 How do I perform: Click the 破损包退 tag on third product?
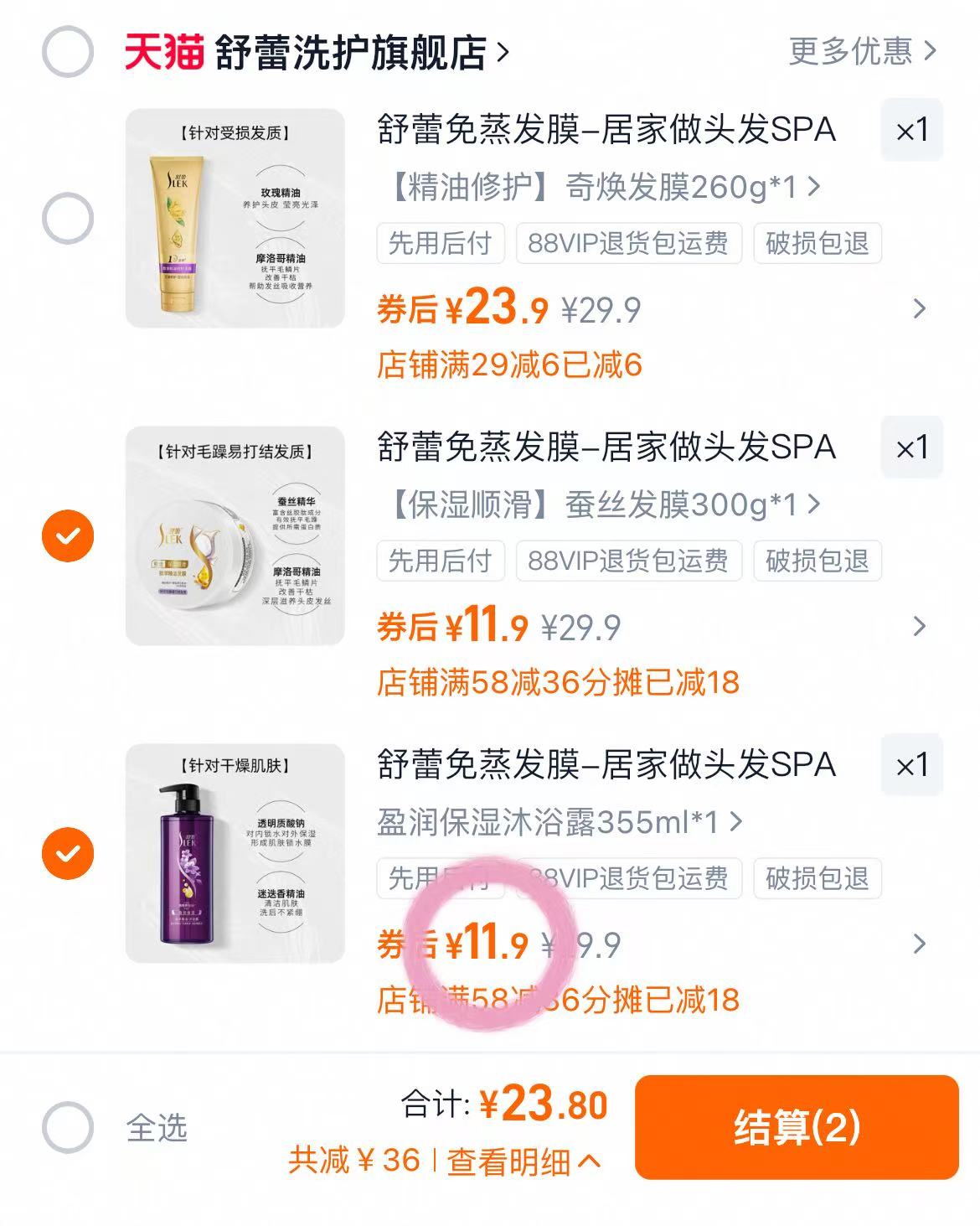[x=818, y=878]
